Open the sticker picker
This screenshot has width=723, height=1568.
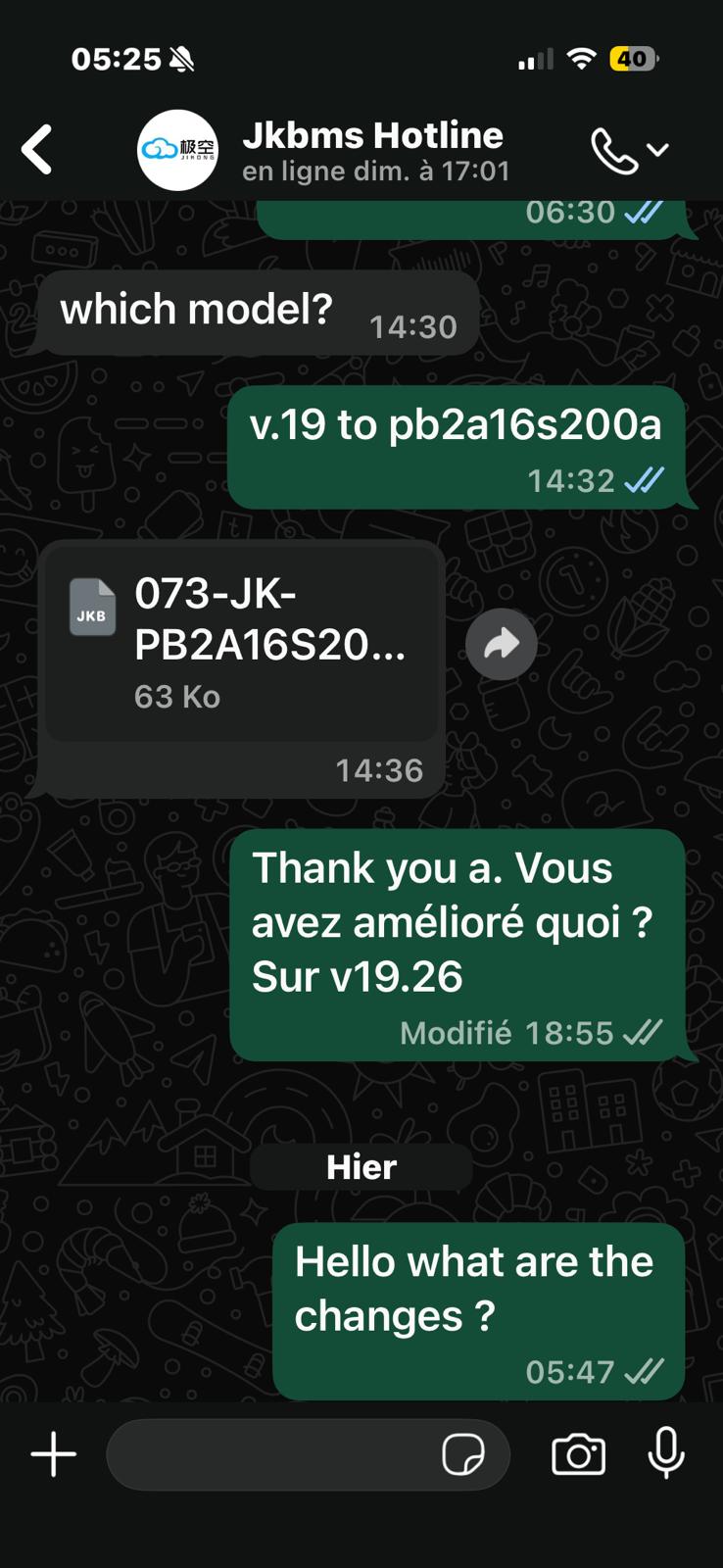(x=463, y=1454)
